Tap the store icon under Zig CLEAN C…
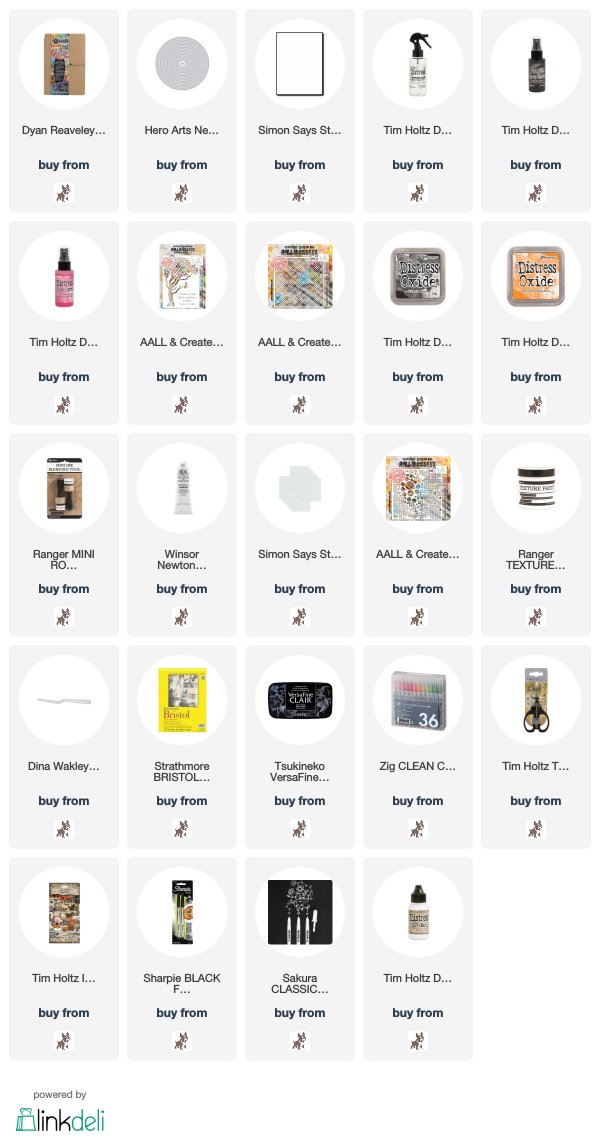This screenshot has height=1141, width=600. click(x=417, y=829)
